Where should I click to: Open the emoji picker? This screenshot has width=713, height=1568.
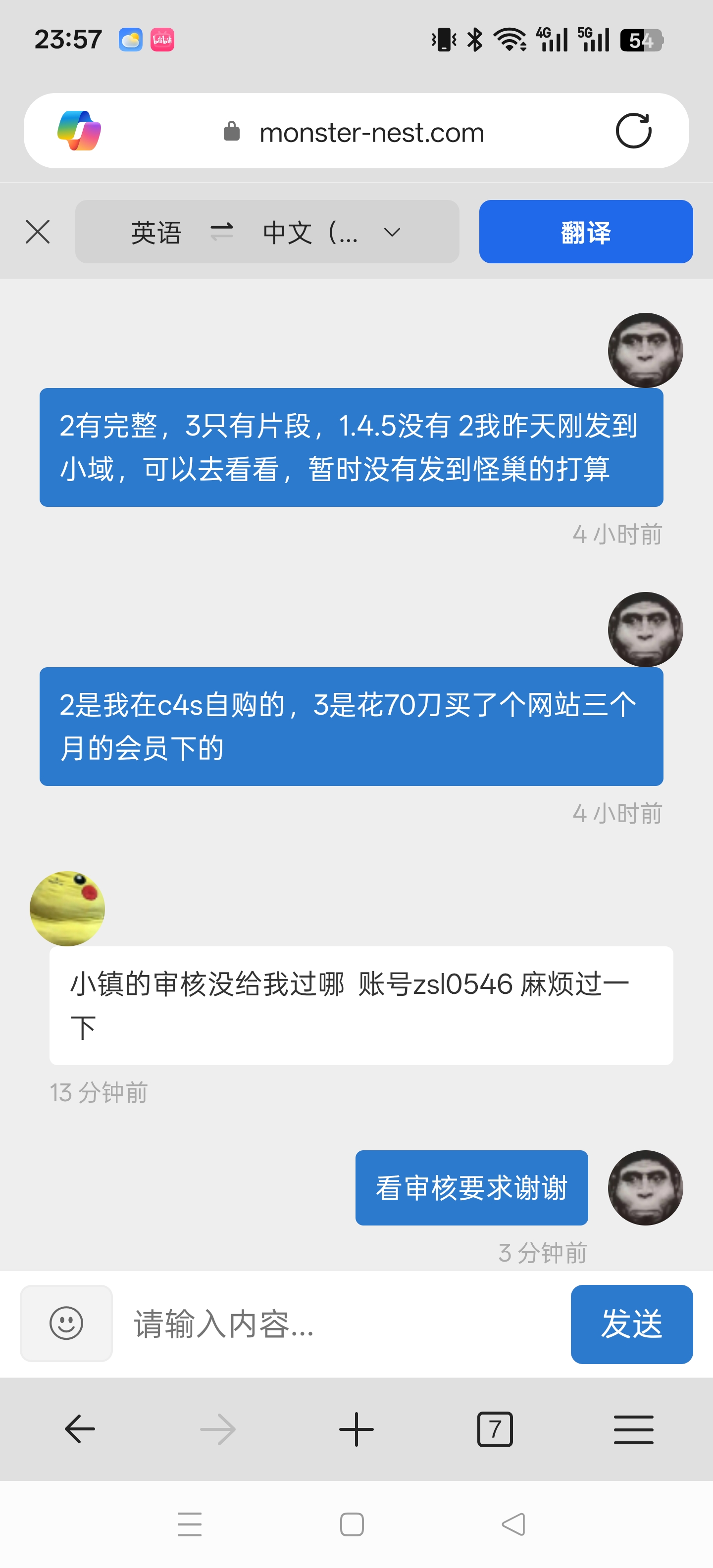[66, 1323]
